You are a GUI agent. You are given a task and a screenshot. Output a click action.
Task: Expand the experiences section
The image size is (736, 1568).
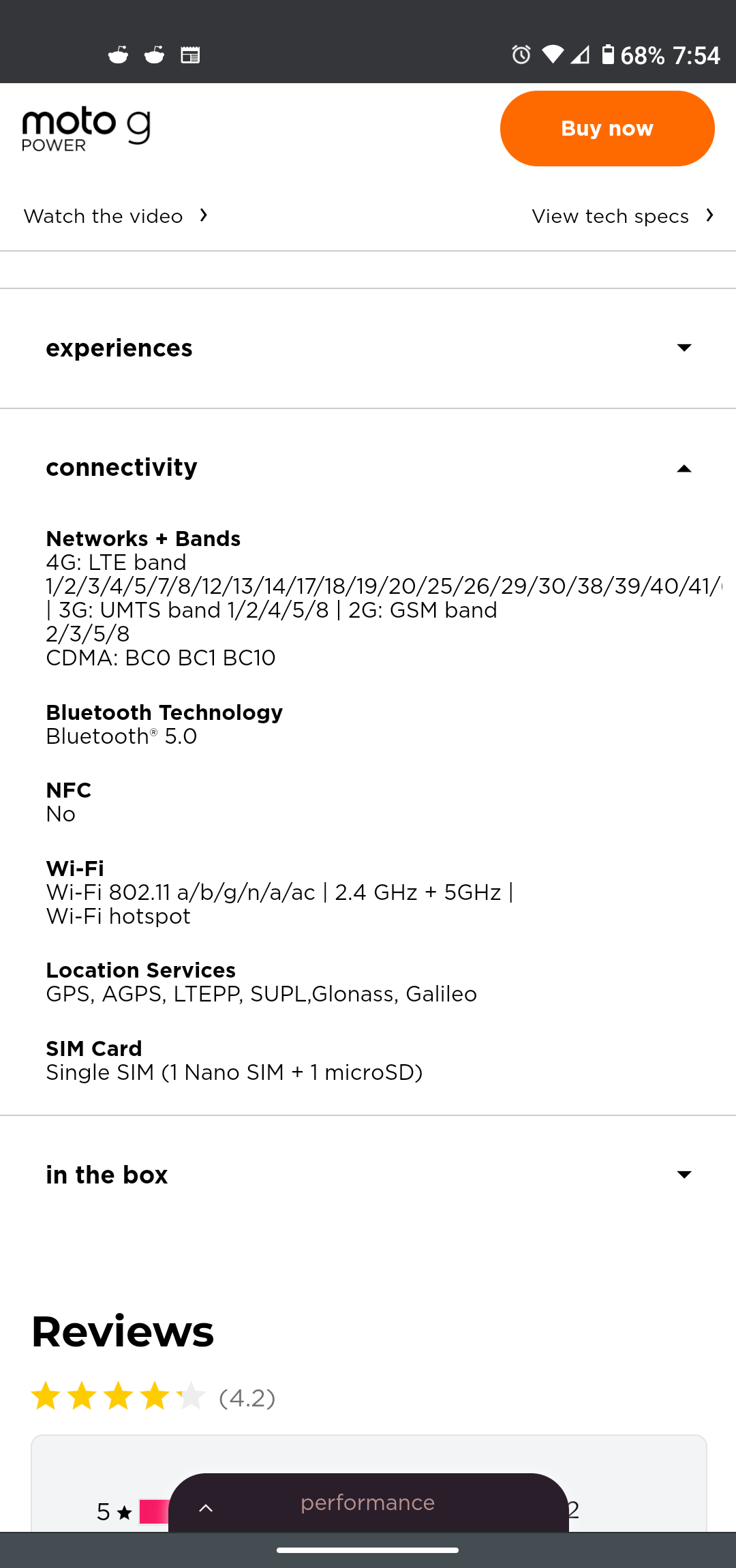tap(368, 348)
